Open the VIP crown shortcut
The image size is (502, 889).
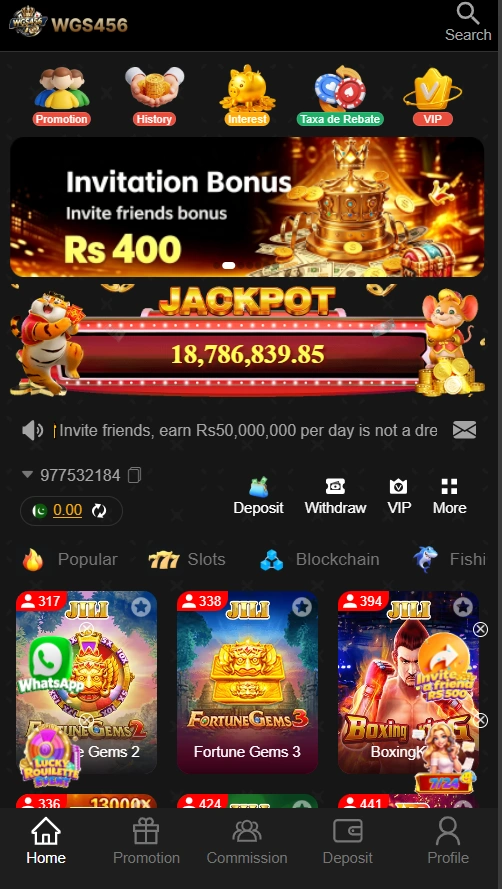(x=432, y=96)
